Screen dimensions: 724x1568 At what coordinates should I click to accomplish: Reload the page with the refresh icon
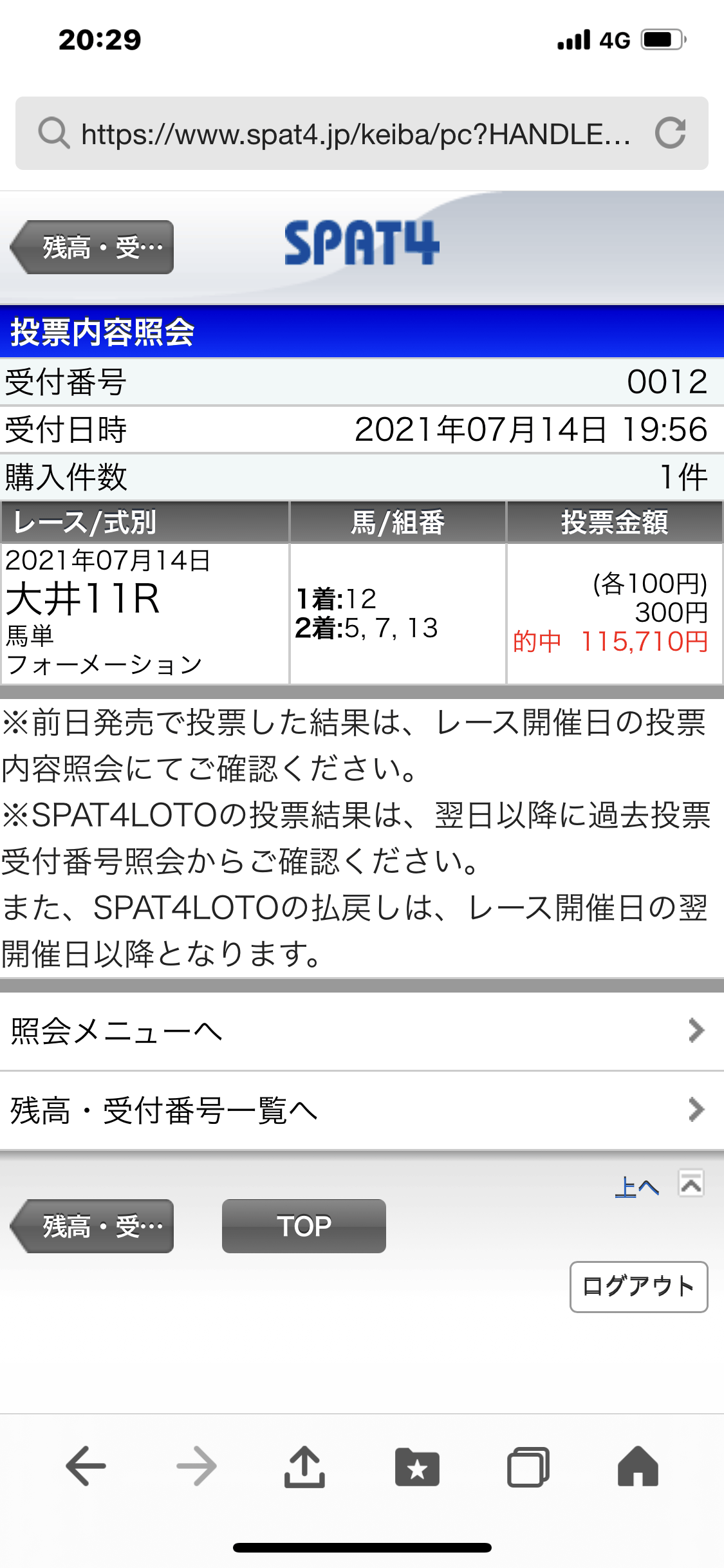(670, 133)
